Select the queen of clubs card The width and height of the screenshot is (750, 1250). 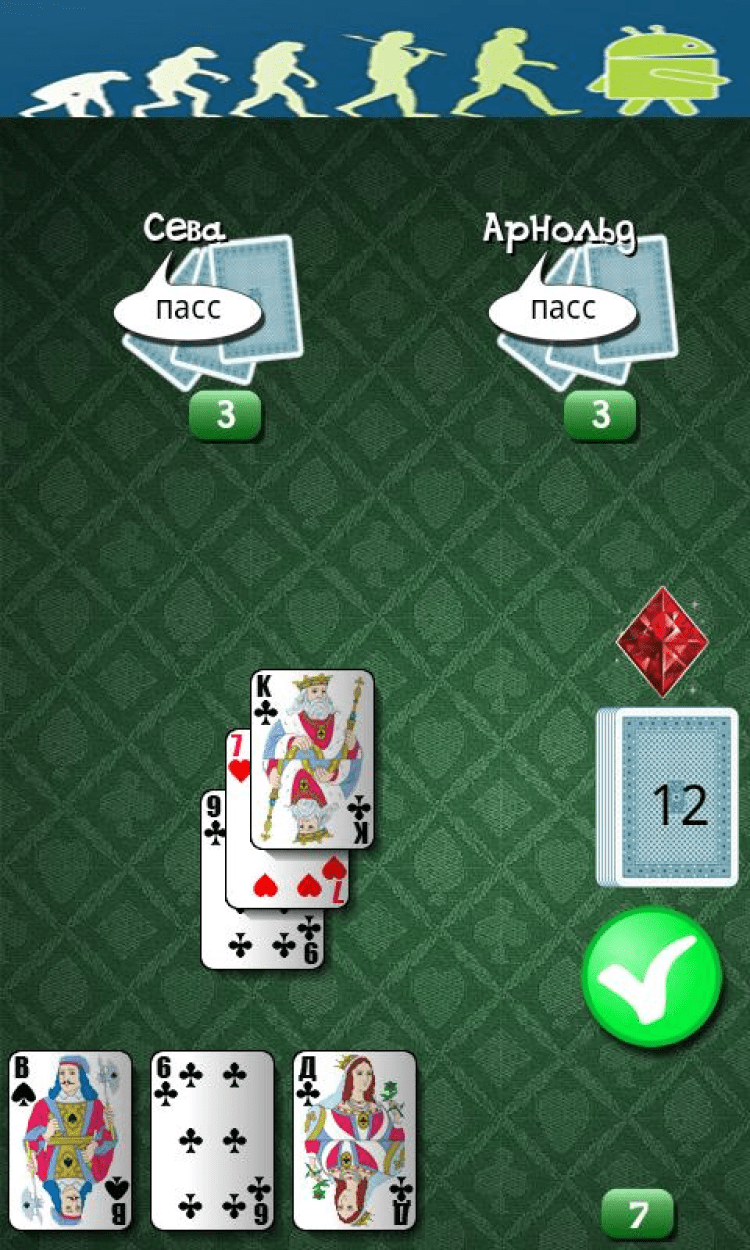pos(354,1140)
